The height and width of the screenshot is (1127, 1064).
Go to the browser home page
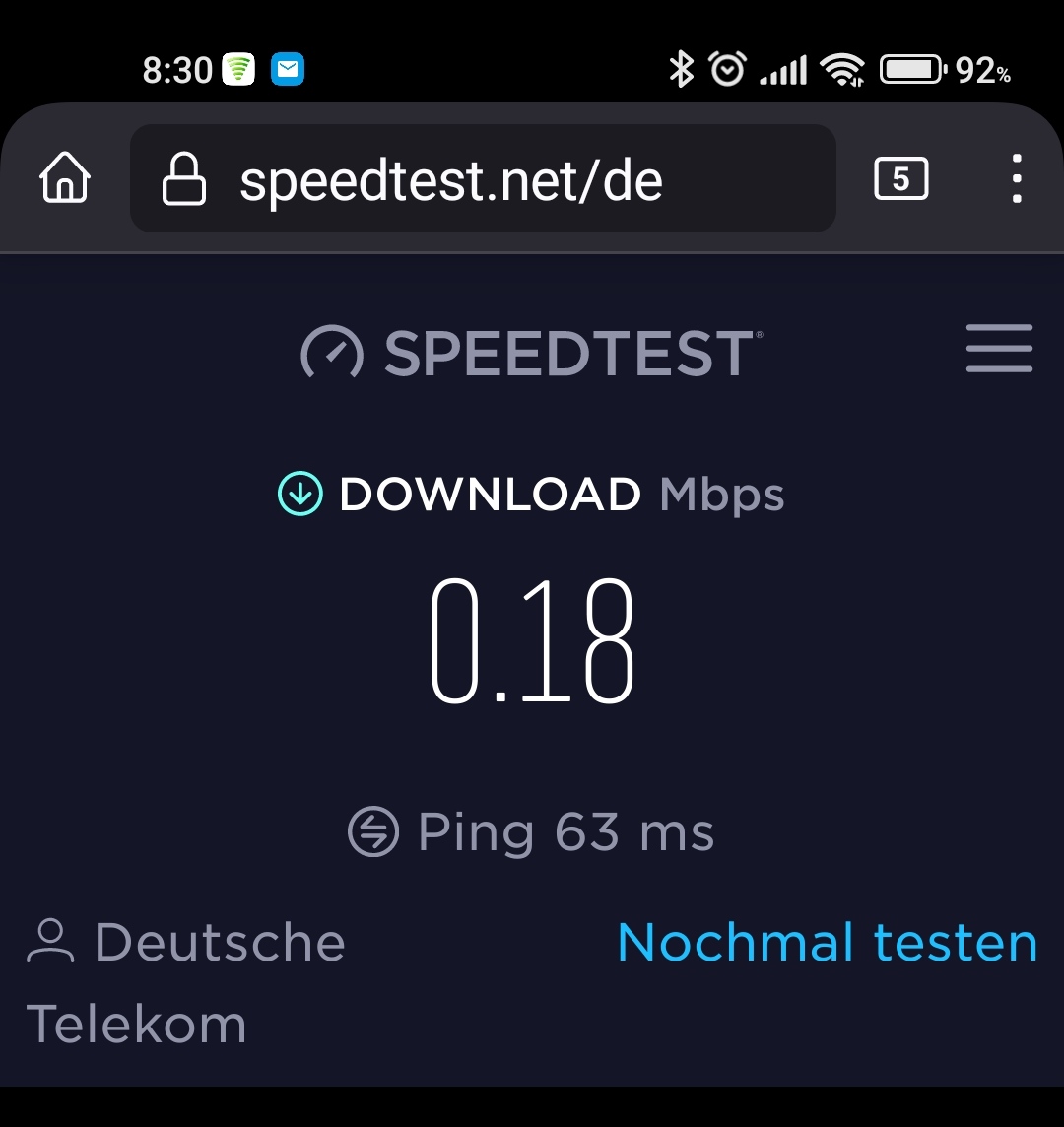(x=65, y=179)
